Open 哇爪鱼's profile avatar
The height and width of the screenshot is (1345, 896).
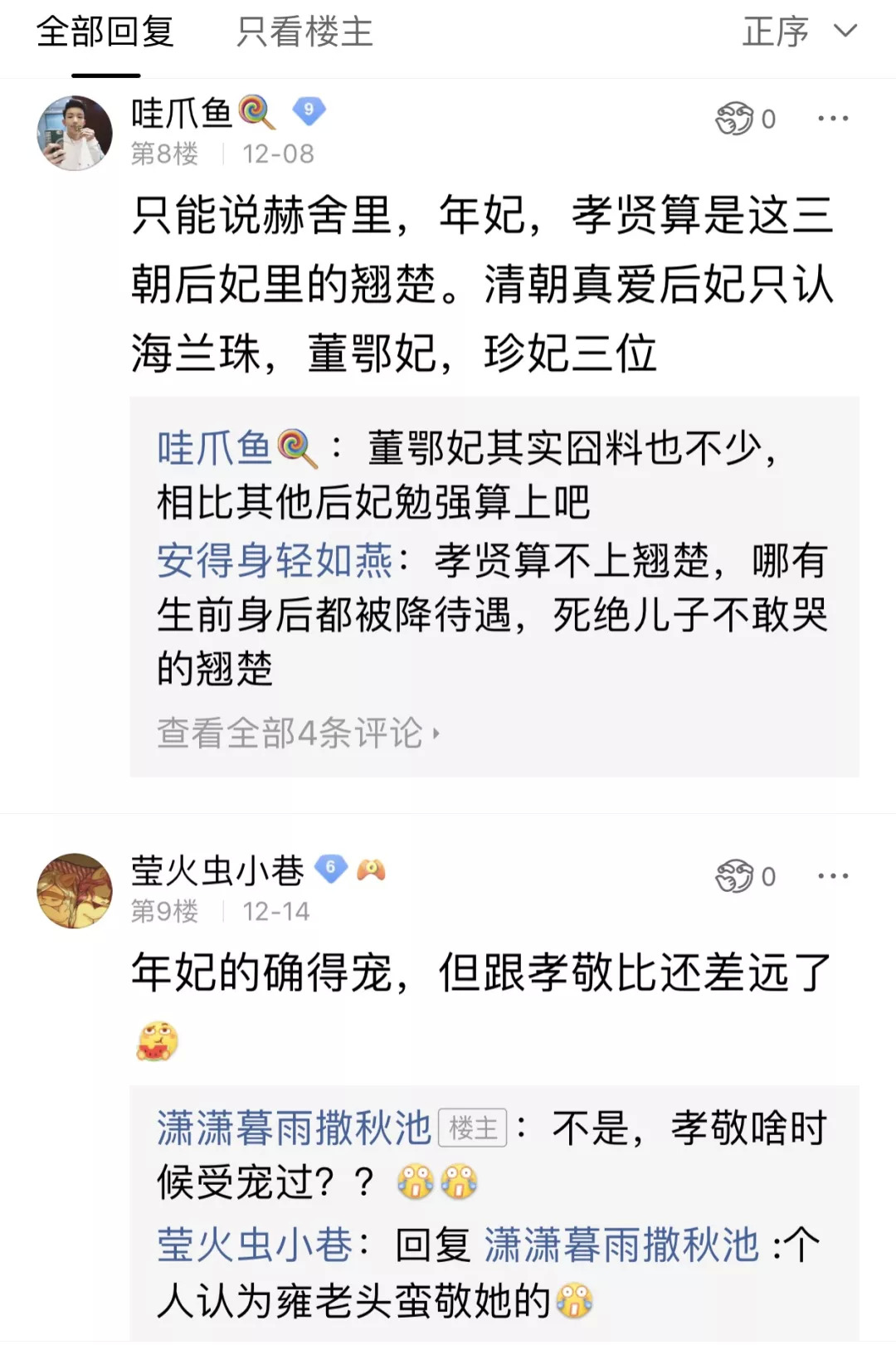75,133
